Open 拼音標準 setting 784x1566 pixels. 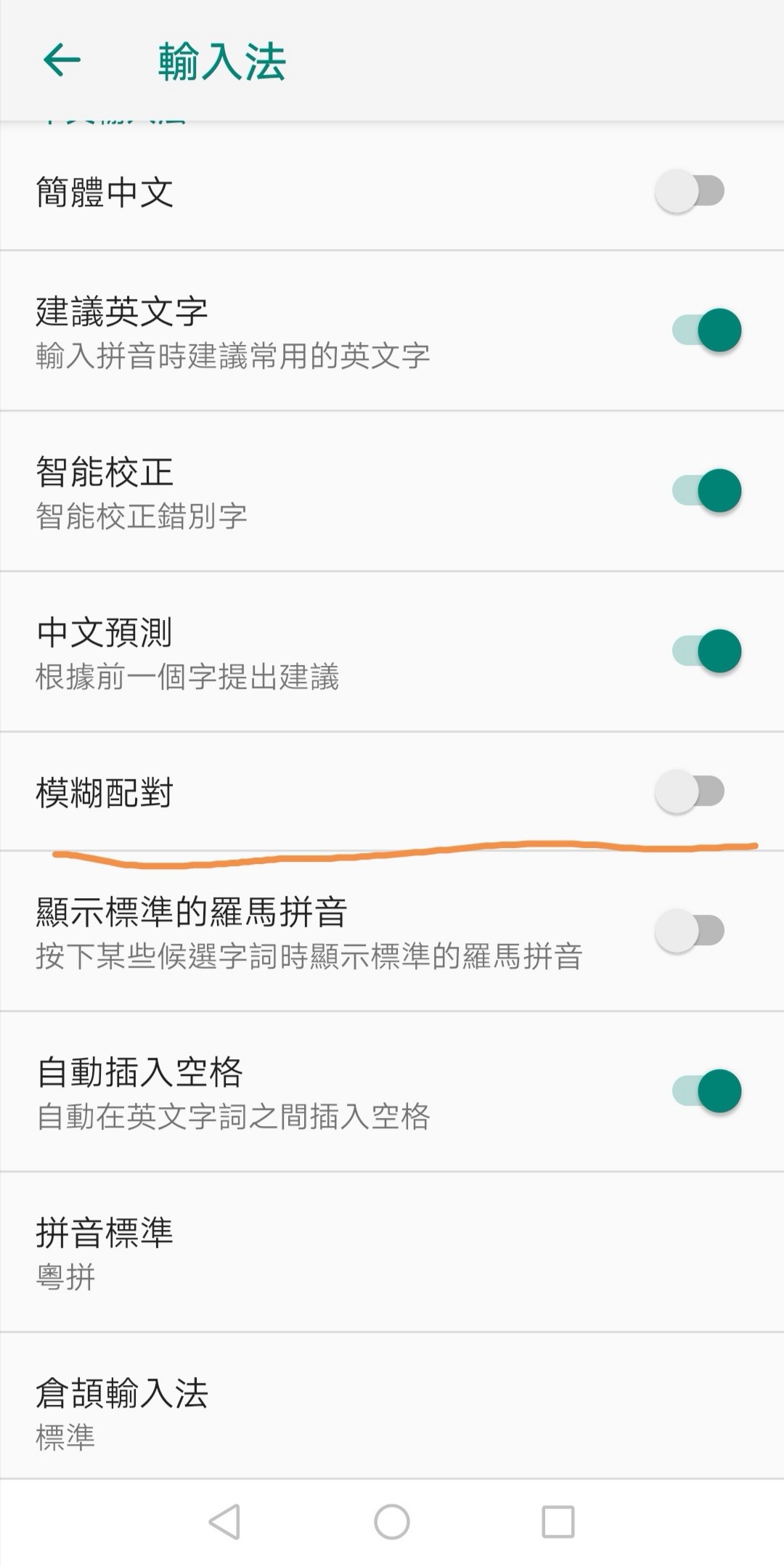(x=392, y=1252)
